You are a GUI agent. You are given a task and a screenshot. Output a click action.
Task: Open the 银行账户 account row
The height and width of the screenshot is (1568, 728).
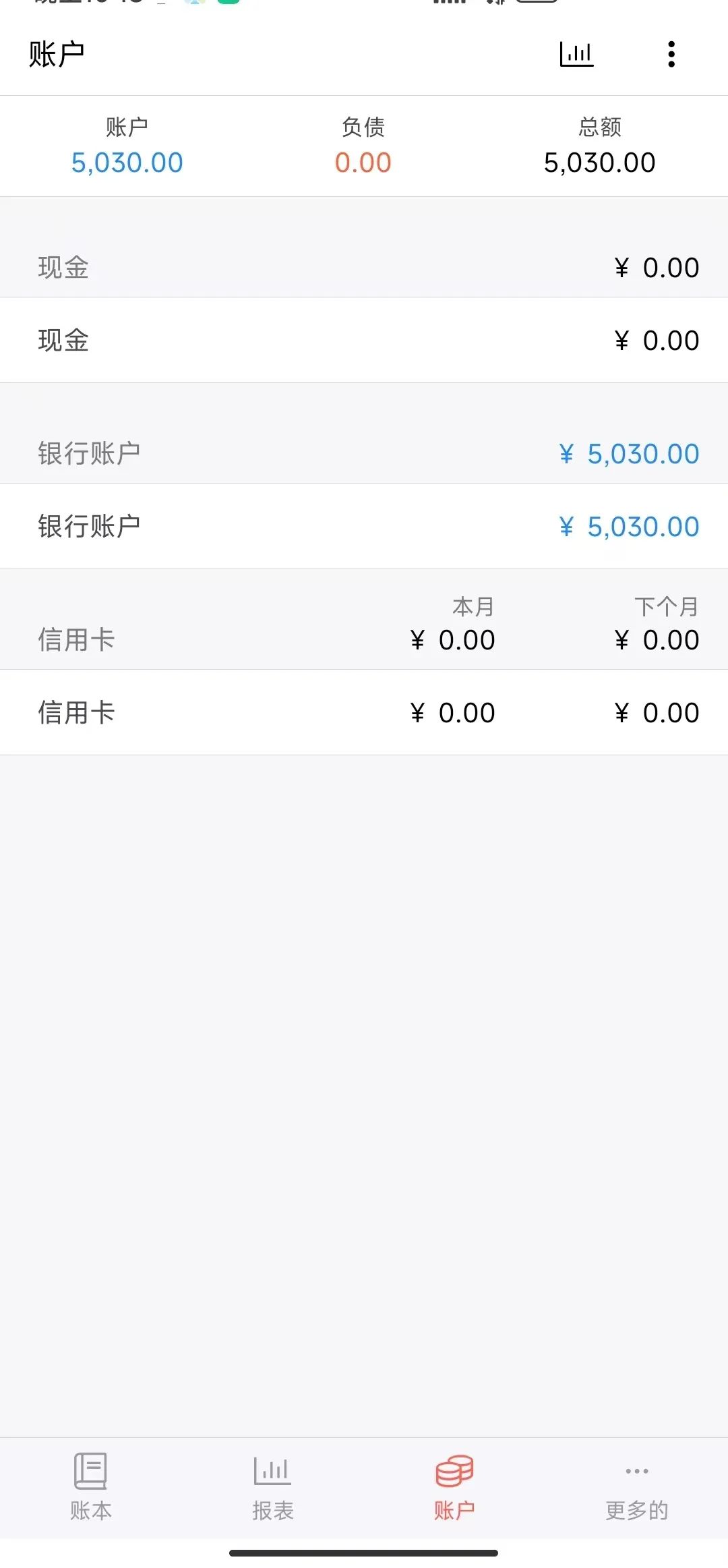tap(364, 526)
